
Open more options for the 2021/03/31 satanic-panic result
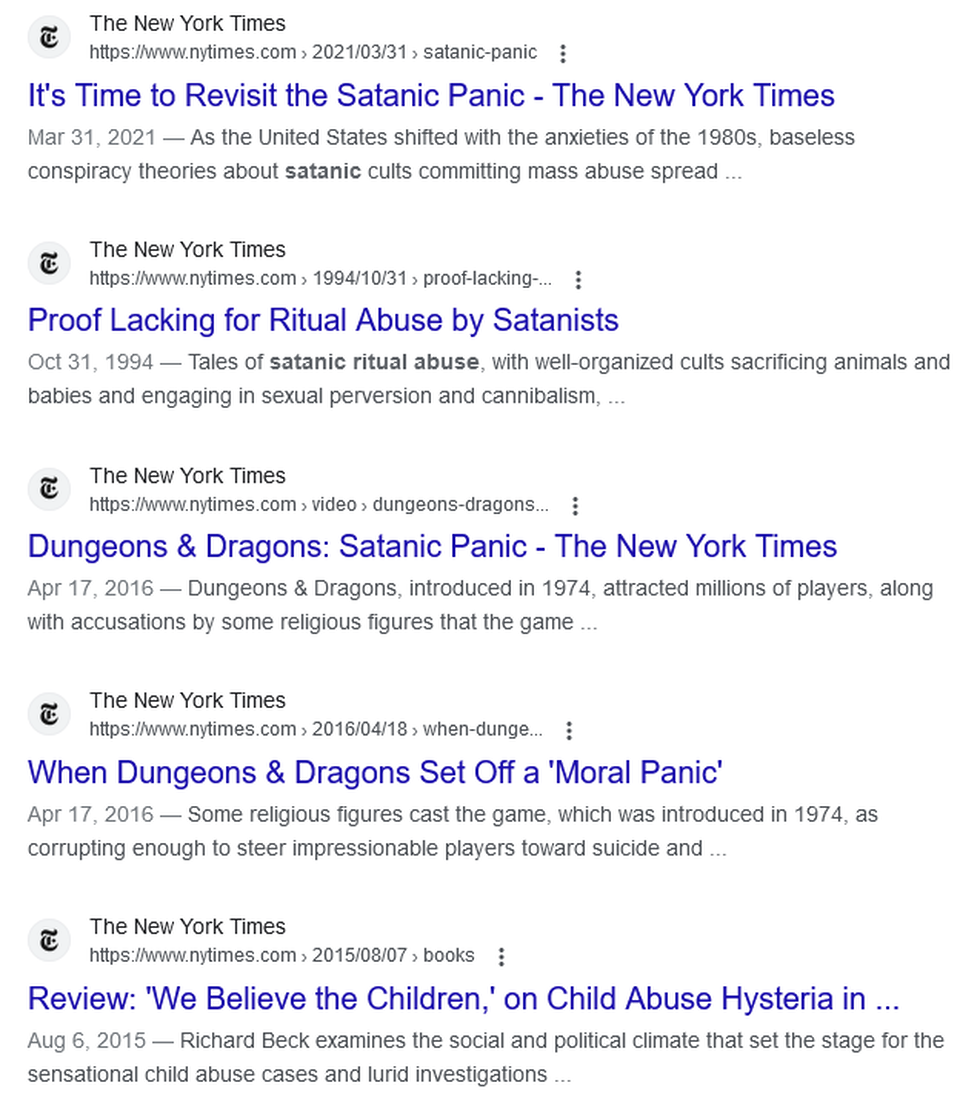click(x=563, y=53)
